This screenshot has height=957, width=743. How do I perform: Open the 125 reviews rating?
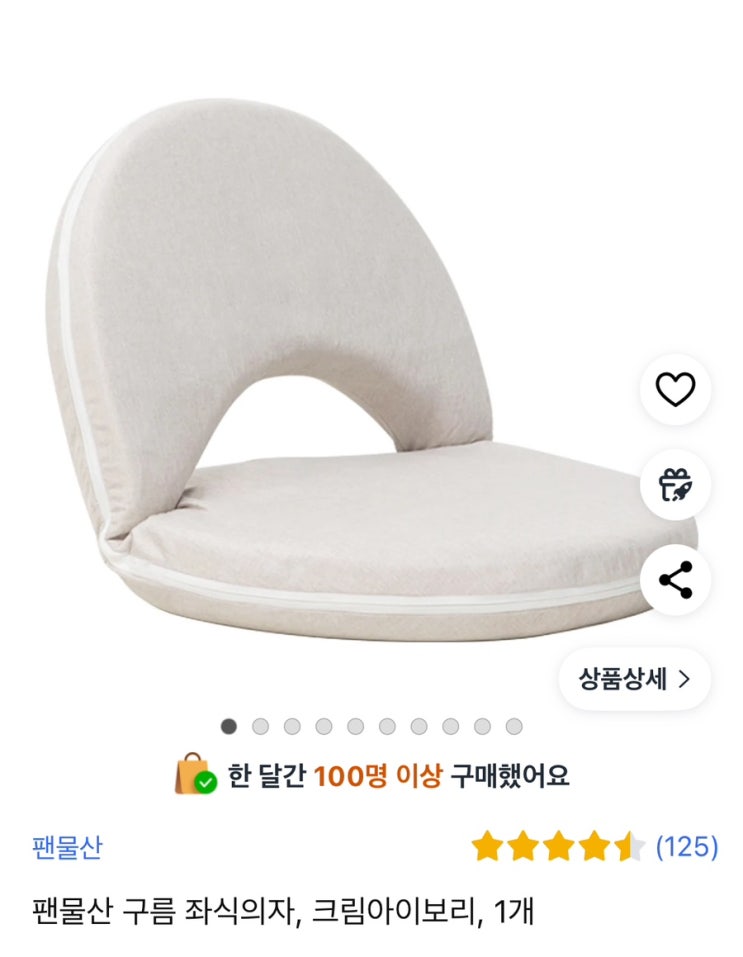point(595,847)
